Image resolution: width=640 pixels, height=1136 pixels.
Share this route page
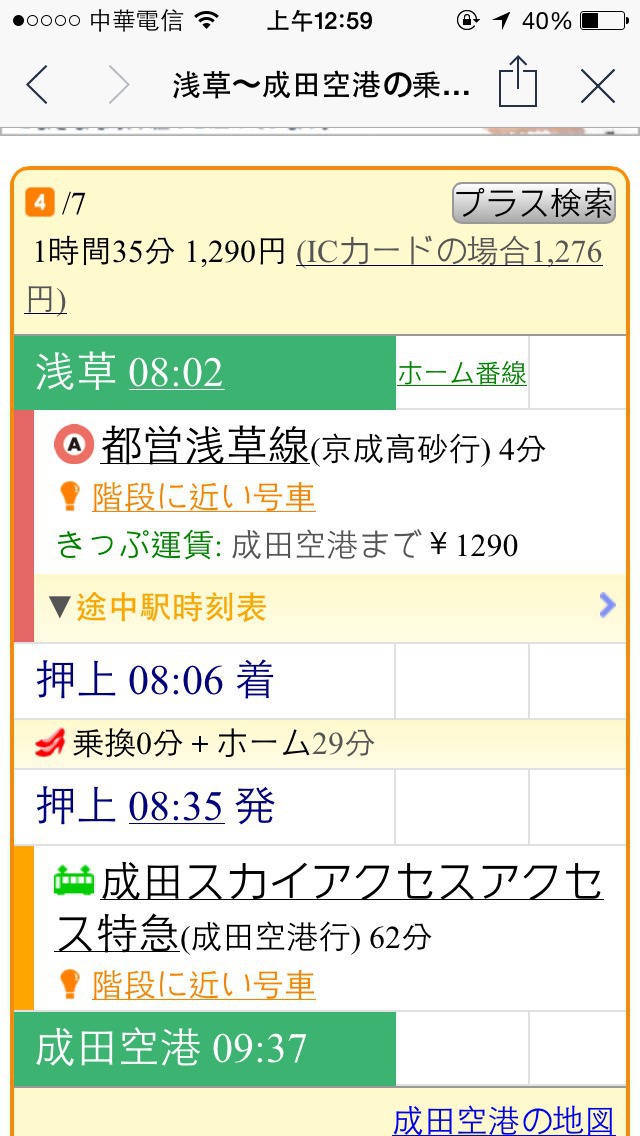[x=518, y=83]
